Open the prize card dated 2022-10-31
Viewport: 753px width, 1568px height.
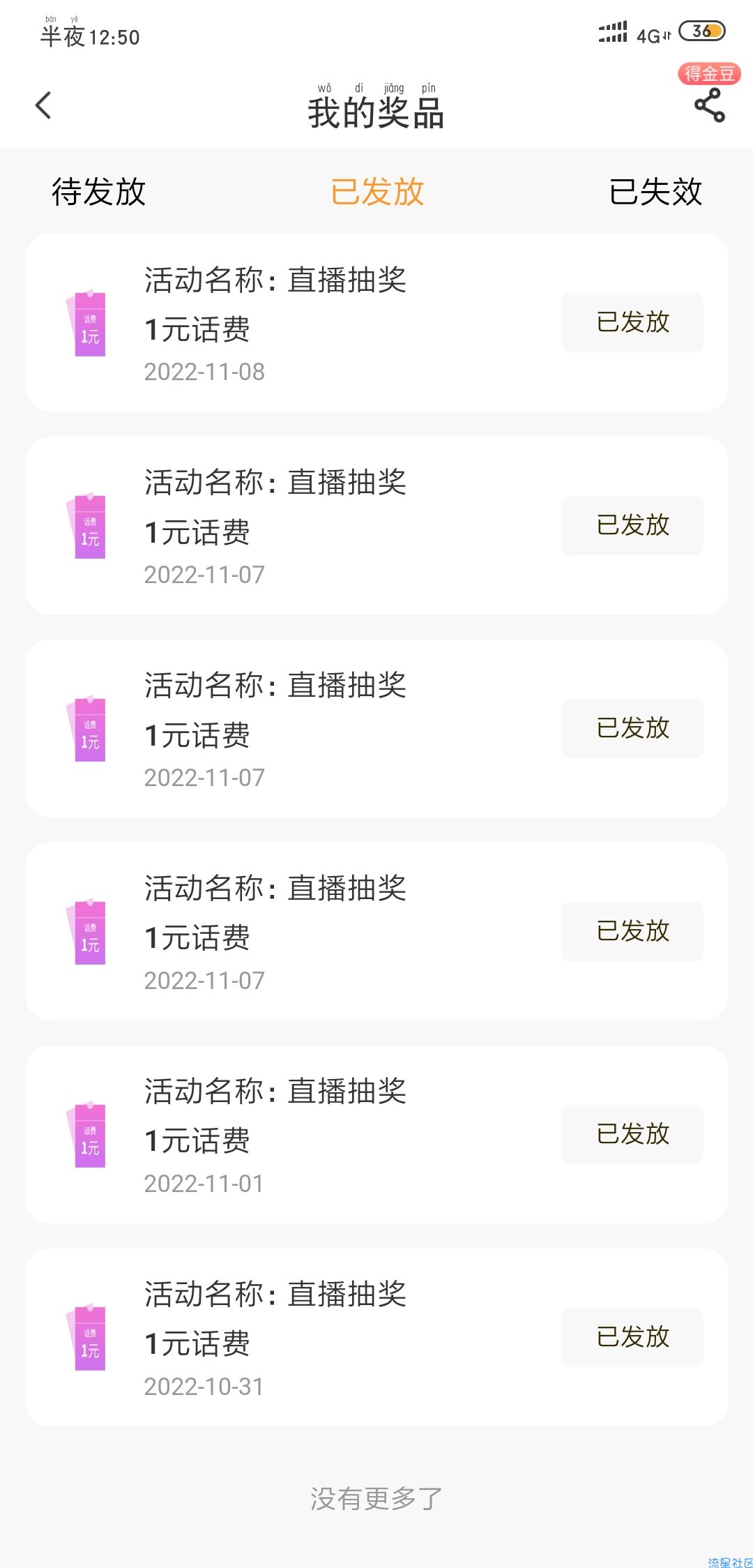[376, 1337]
